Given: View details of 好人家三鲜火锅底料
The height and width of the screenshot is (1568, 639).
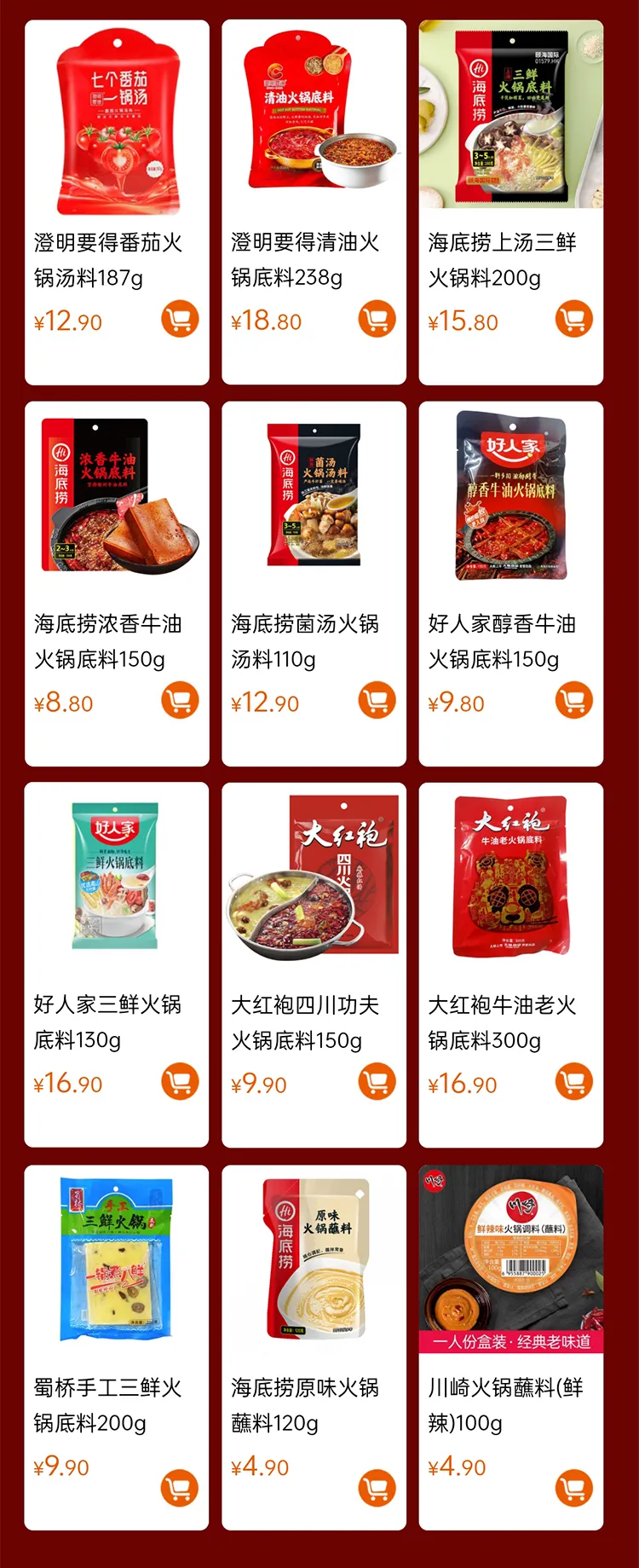Looking at the screenshot, I should pos(117,878).
